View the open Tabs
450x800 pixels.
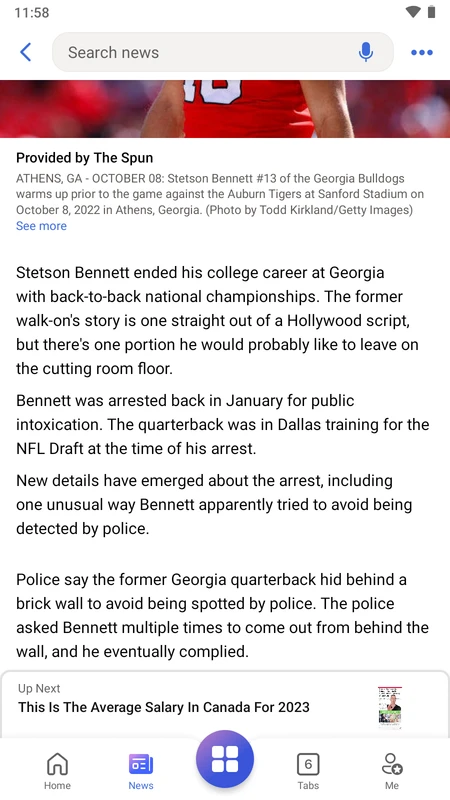(308, 771)
